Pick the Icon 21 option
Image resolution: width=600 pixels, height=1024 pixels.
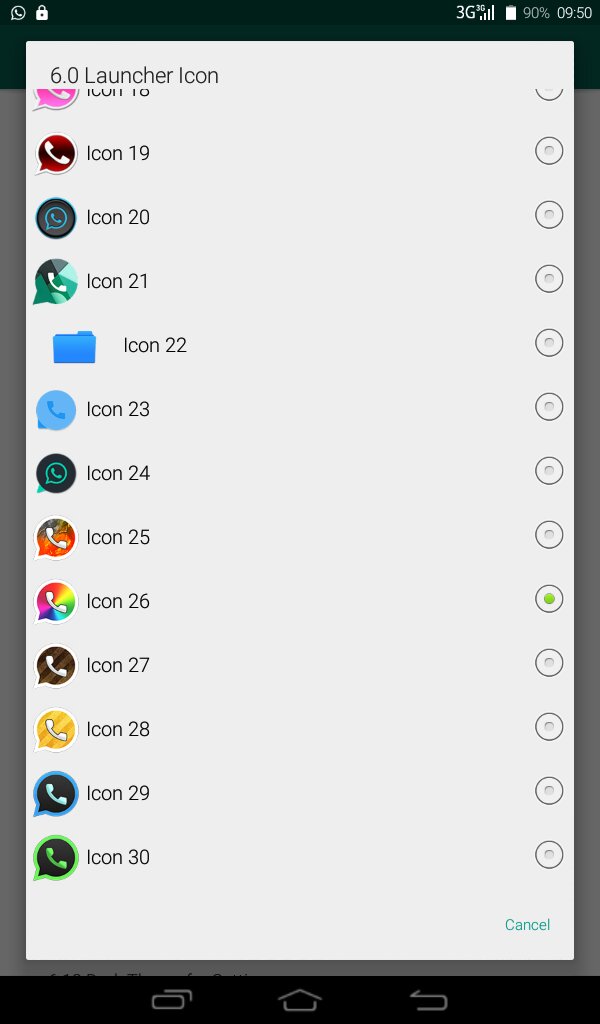coord(300,281)
